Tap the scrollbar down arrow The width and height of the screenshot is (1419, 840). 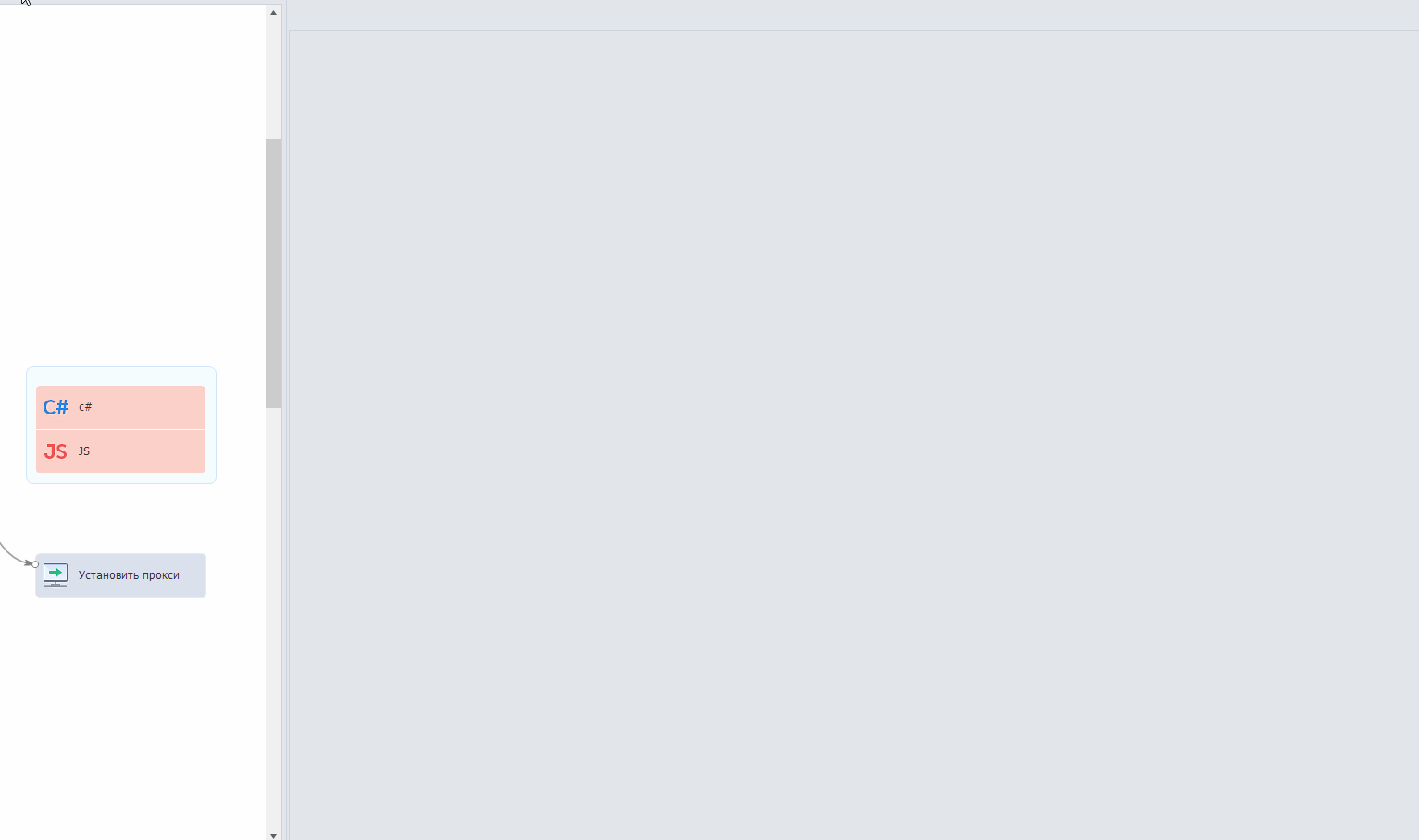273,835
